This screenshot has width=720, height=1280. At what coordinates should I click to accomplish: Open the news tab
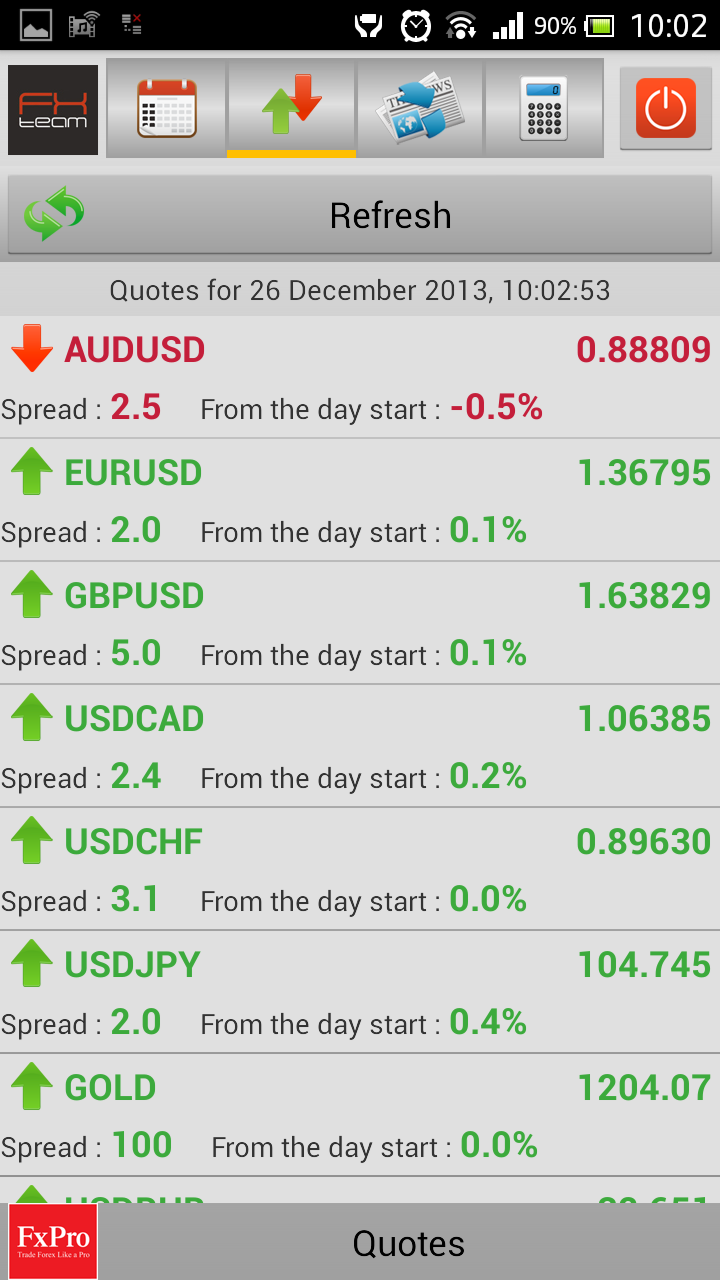pos(420,108)
